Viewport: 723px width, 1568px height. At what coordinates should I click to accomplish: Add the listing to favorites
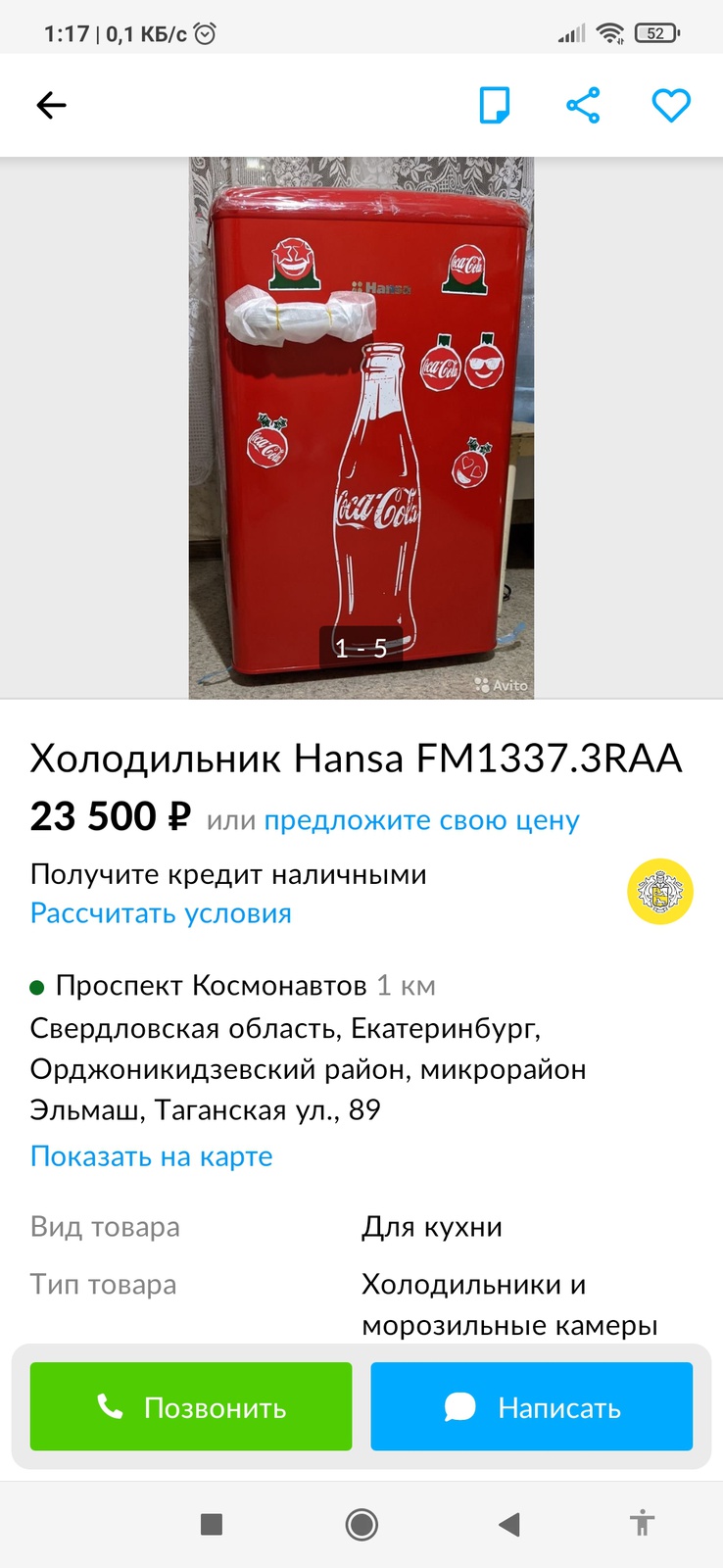click(x=671, y=105)
